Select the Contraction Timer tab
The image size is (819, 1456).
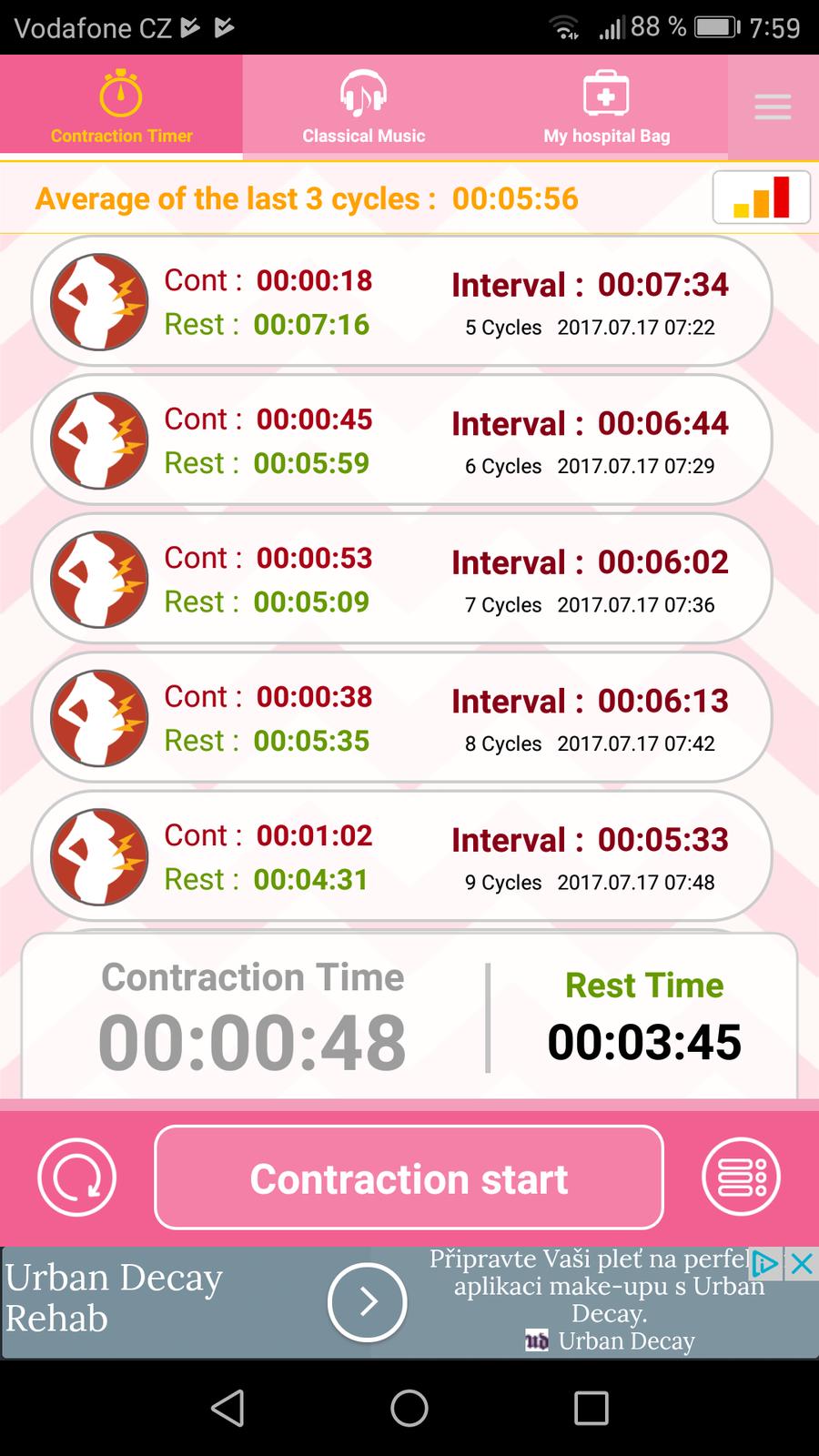121,107
